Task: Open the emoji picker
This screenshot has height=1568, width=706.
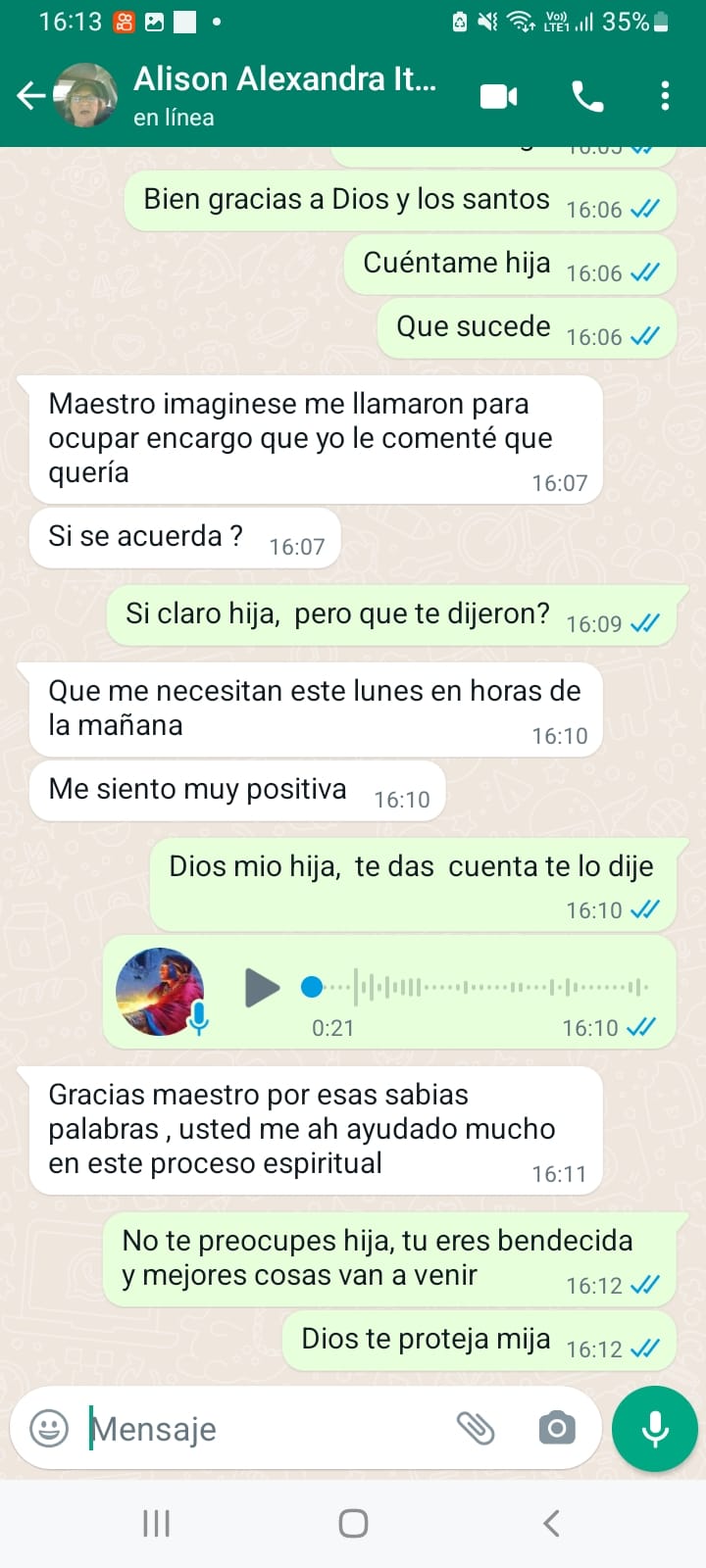Action: (x=49, y=1428)
